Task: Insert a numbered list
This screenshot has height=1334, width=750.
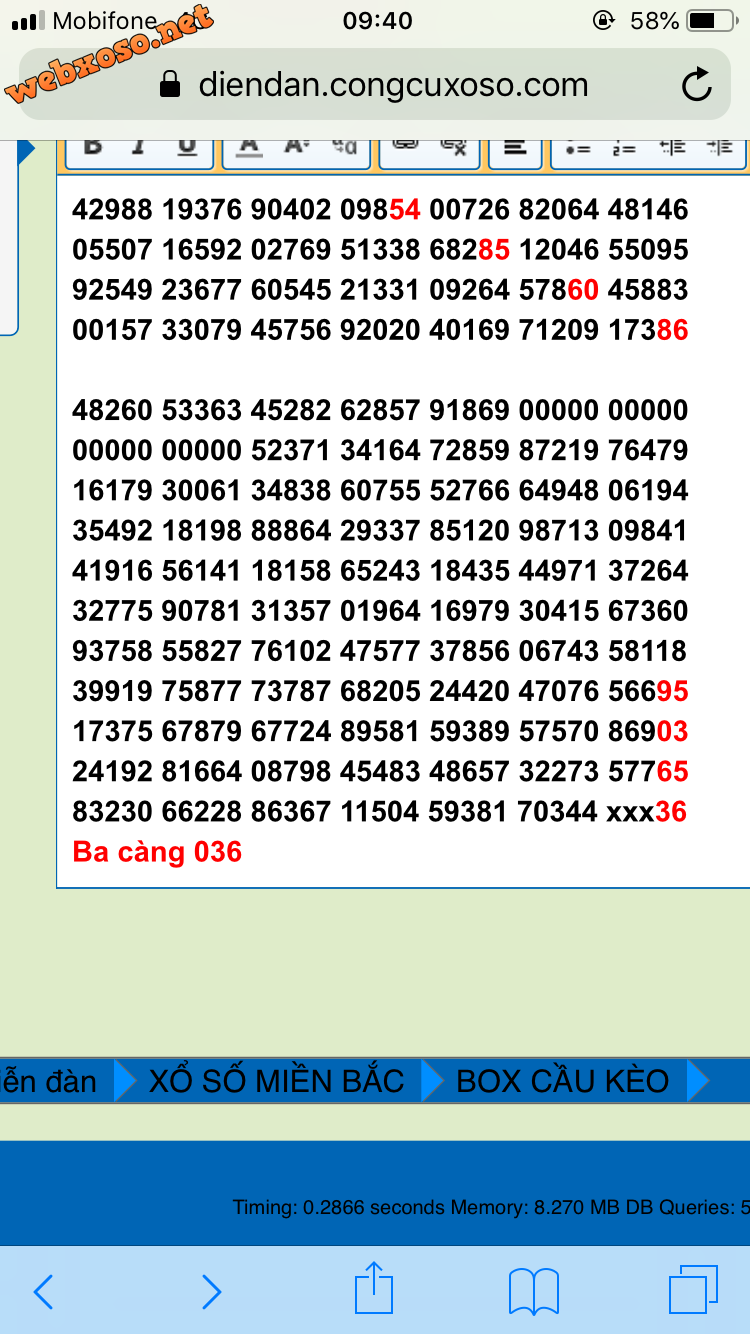Action: [625, 147]
